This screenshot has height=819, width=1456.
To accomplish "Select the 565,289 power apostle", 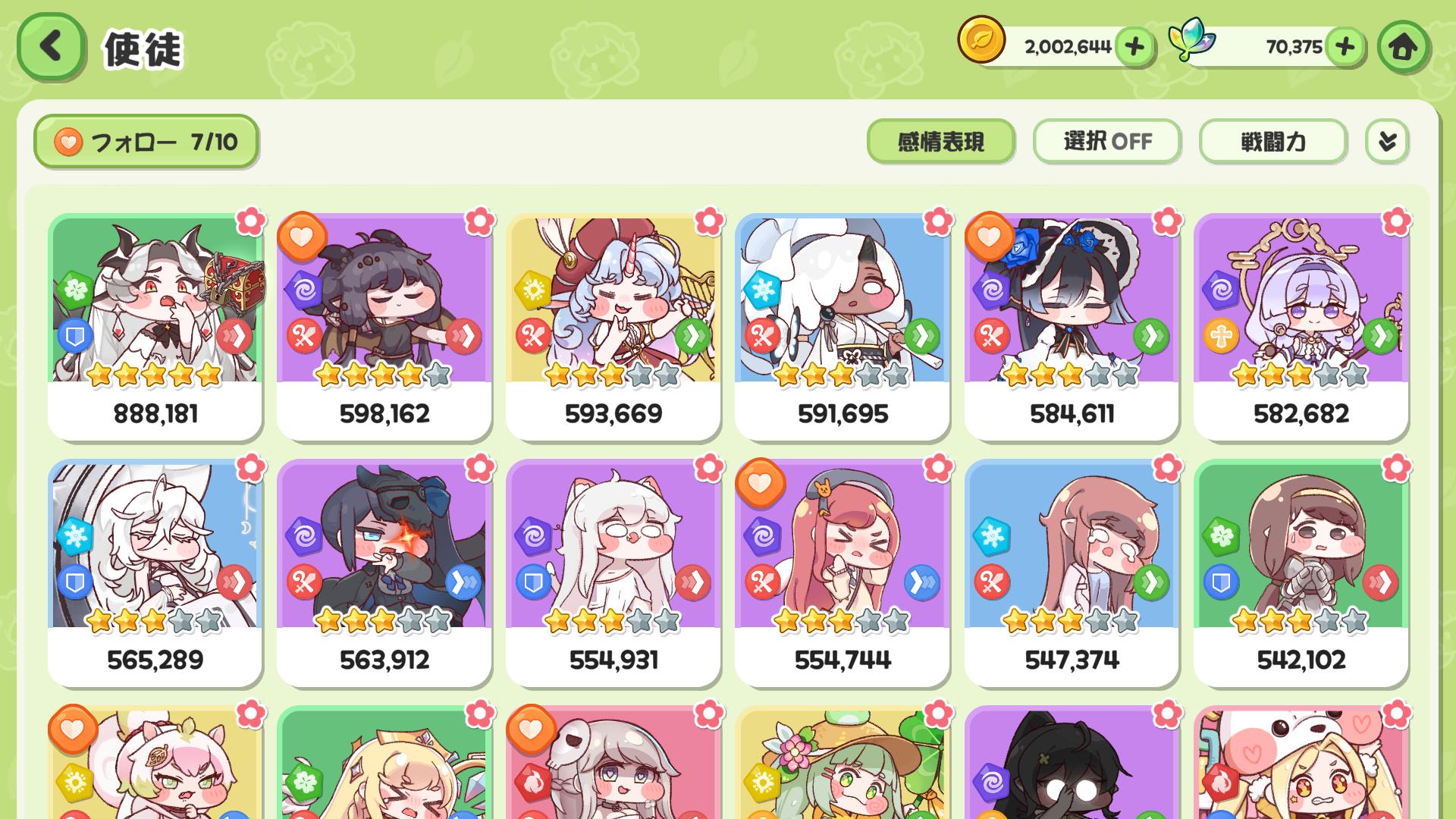I will point(155,573).
